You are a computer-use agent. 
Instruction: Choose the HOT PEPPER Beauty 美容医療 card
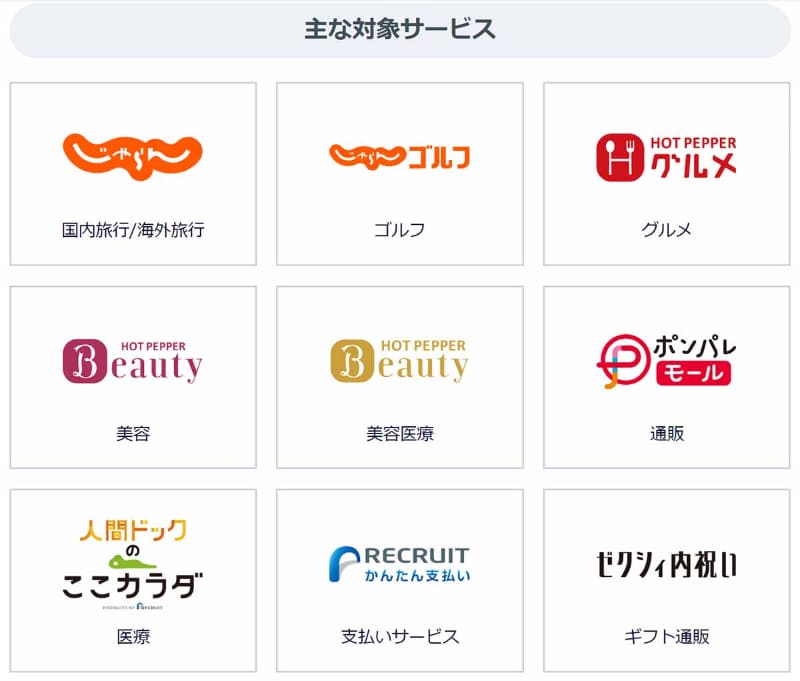click(x=400, y=378)
